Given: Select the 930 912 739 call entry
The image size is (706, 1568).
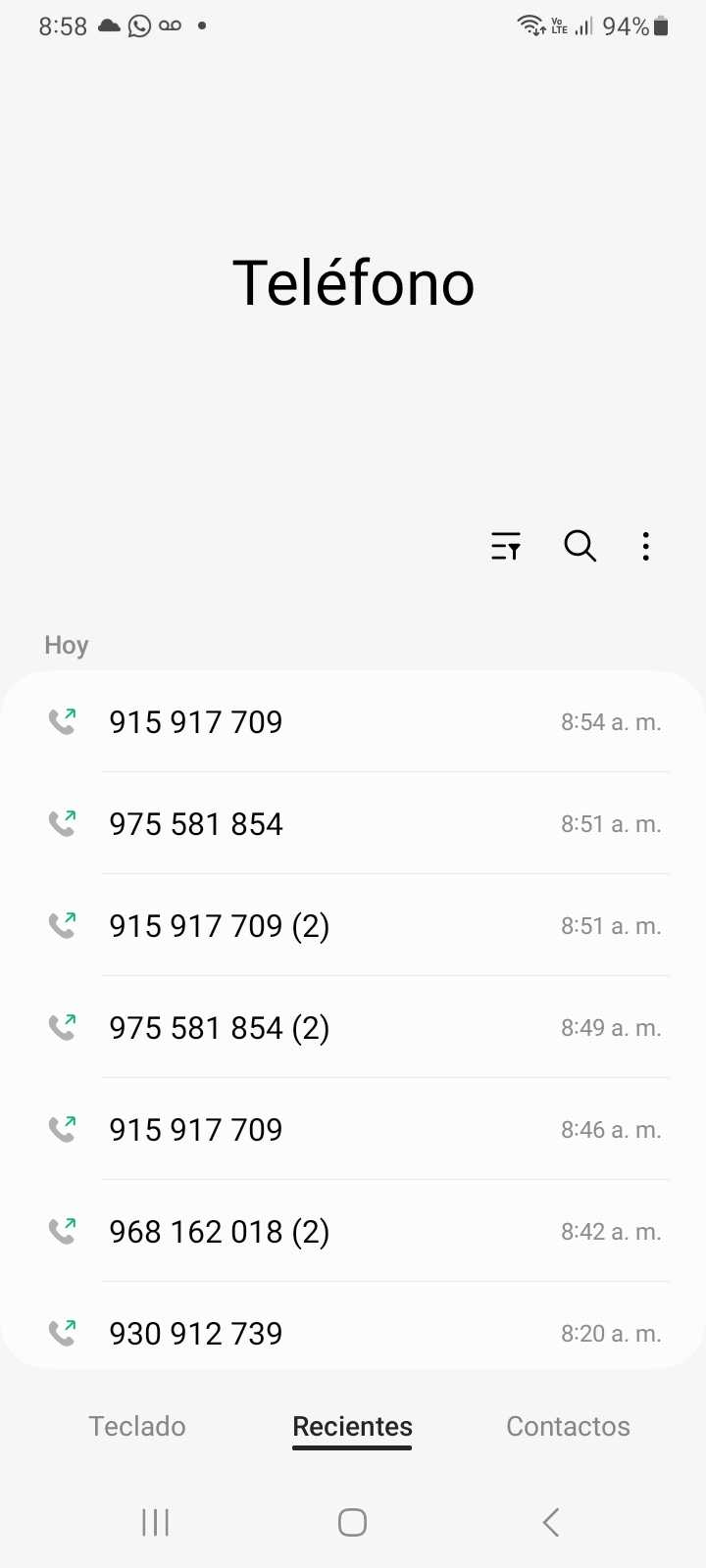Looking at the screenshot, I should pos(353,1332).
